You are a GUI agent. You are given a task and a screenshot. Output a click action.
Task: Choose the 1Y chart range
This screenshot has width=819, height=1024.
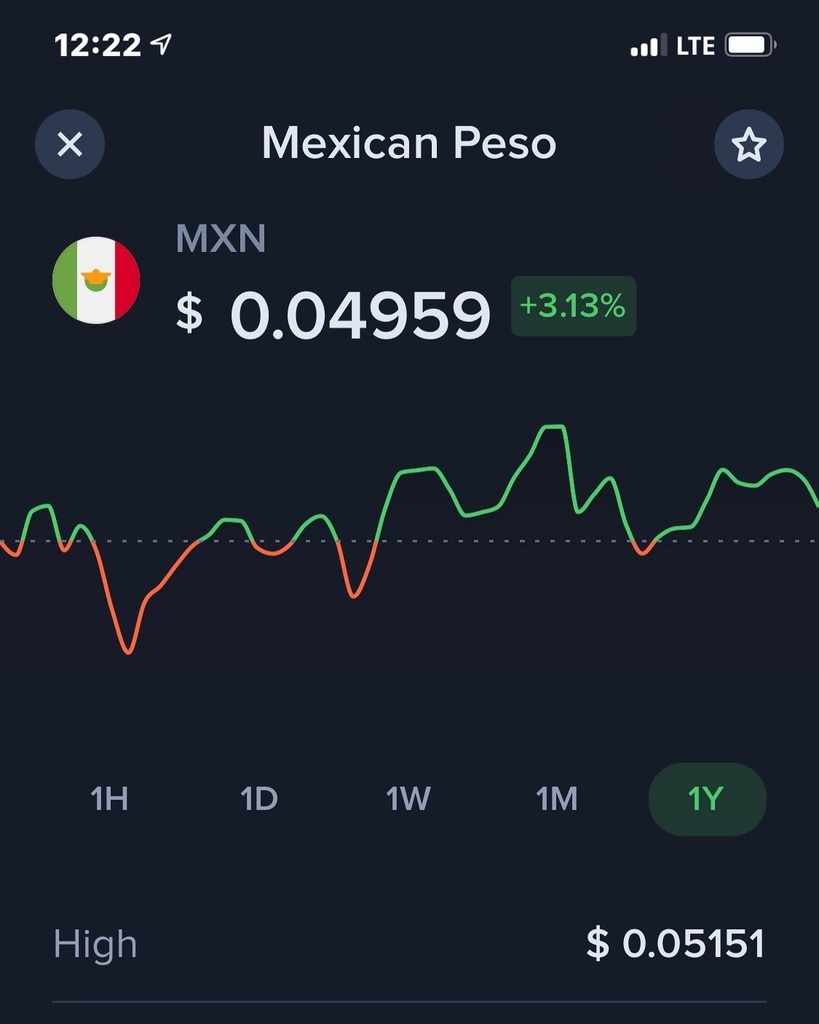coord(706,799)
